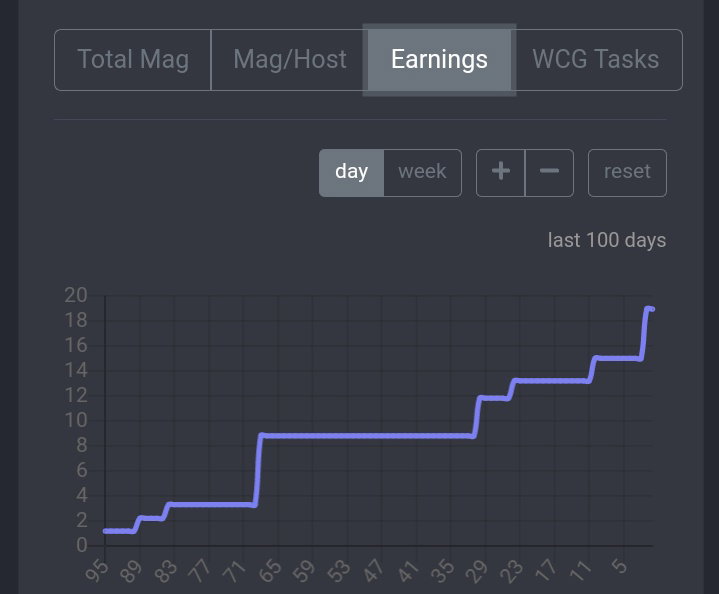This screenshot has height=594, width=719.
Task: Open the Mag/Host tab
Action: click(290, 60)
